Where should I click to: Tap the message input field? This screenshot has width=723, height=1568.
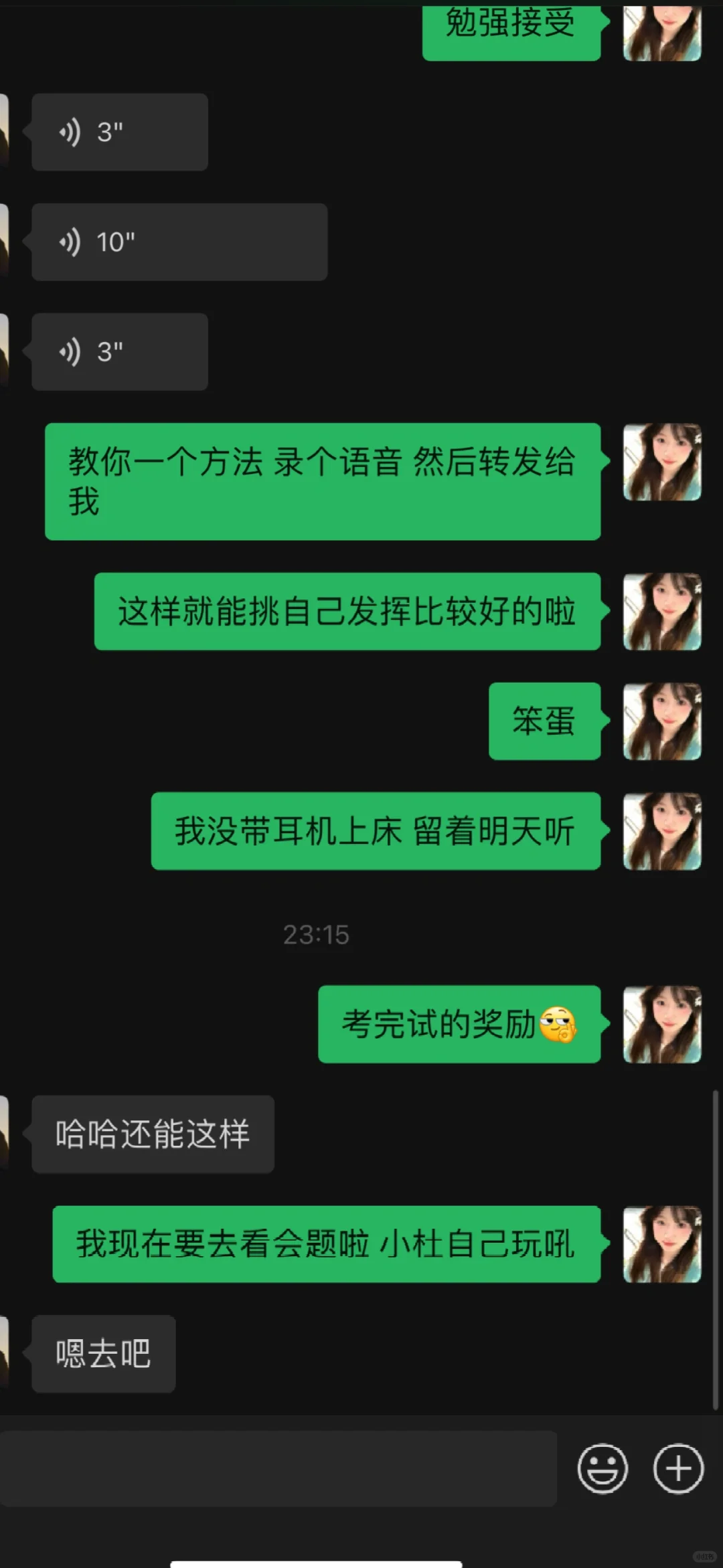pyautogui.click(x=278, y=1468)
